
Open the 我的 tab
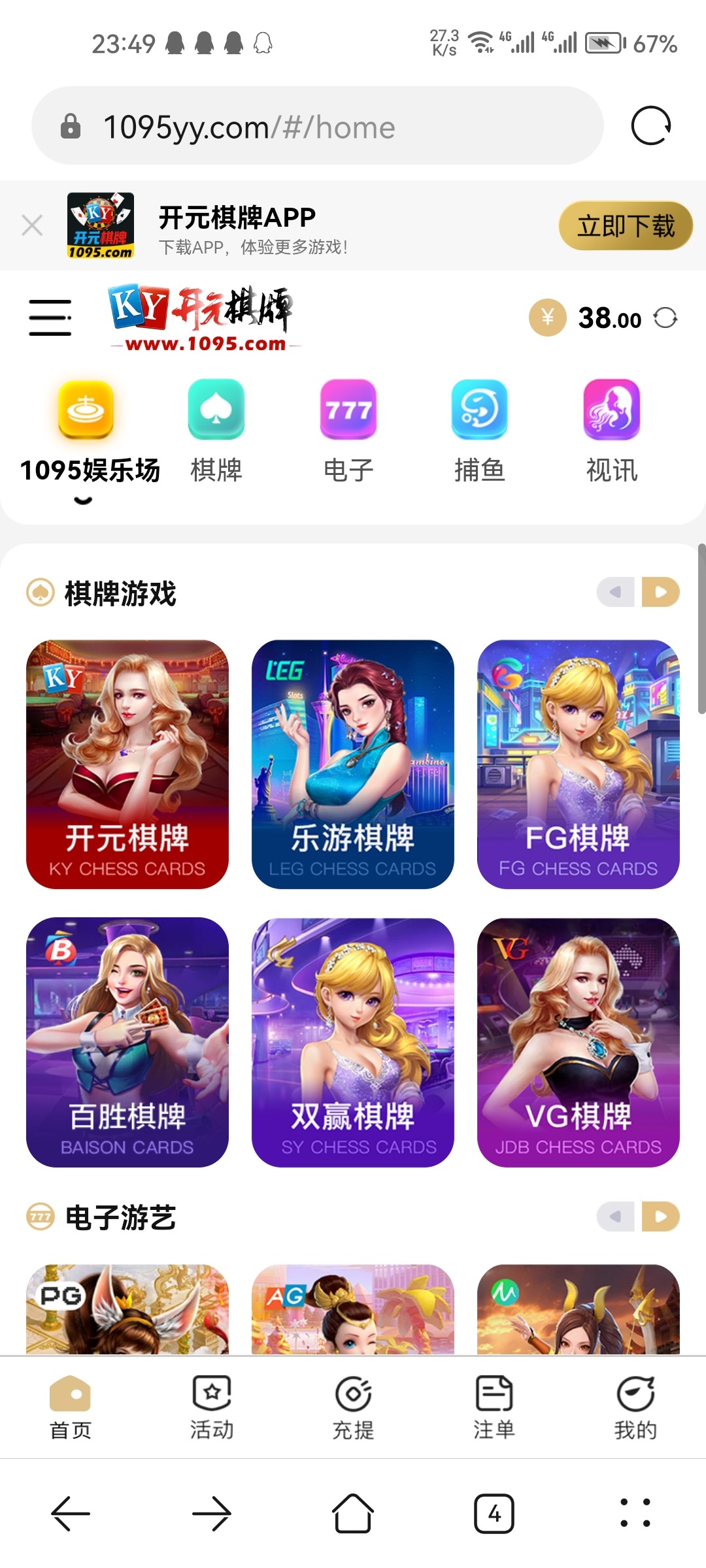[635, 1407]
